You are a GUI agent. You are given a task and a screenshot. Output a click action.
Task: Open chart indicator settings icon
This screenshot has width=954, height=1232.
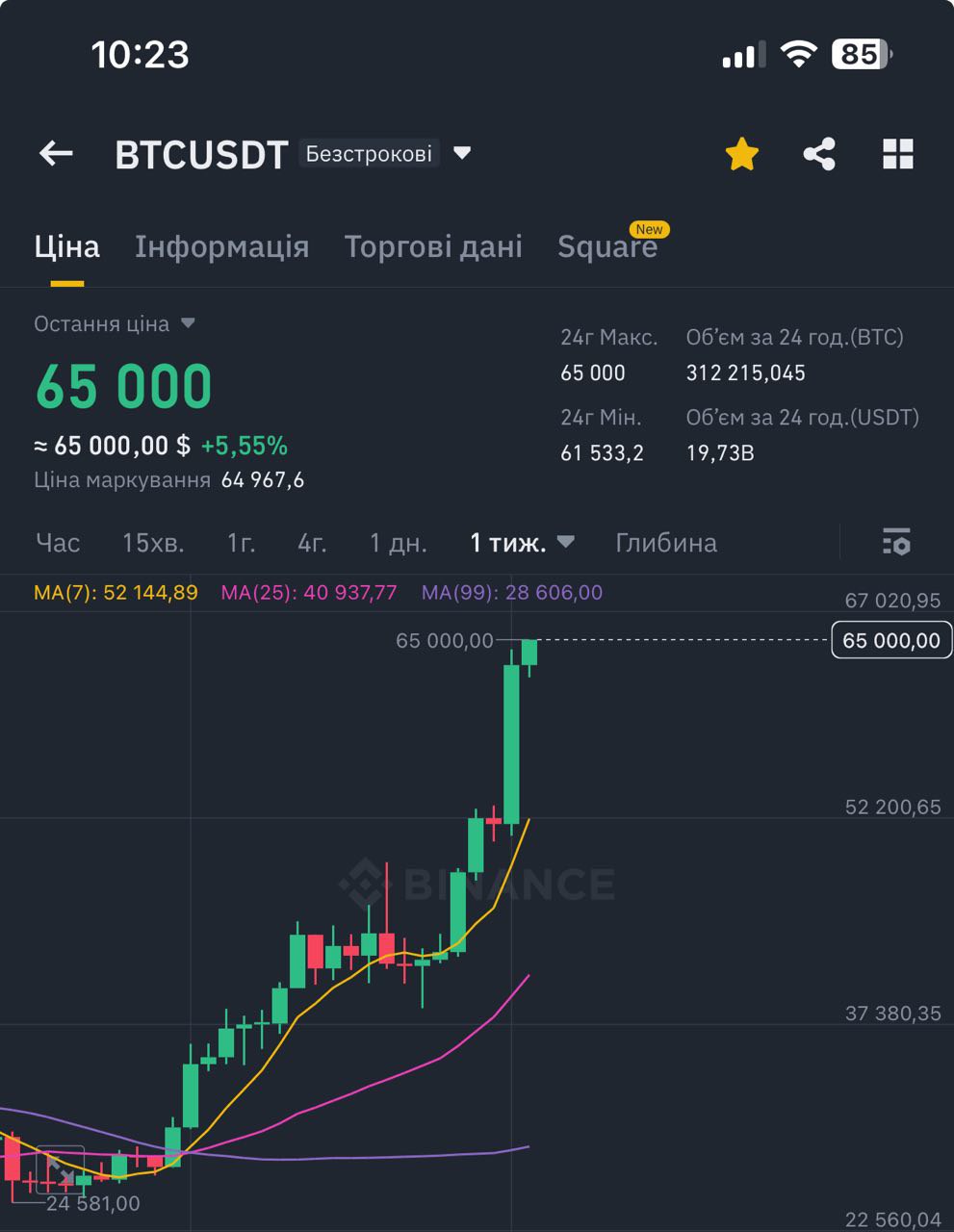coord(896,542)
